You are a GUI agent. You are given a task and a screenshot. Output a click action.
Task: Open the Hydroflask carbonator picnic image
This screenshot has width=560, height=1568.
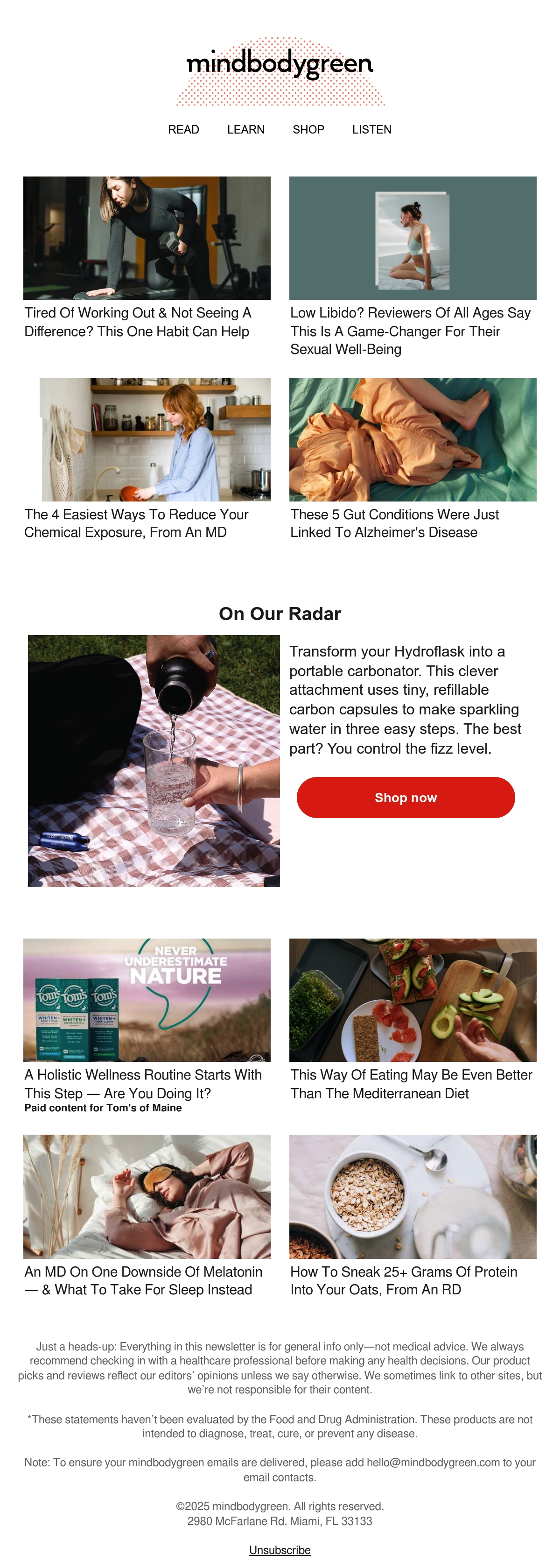[154, 761]
